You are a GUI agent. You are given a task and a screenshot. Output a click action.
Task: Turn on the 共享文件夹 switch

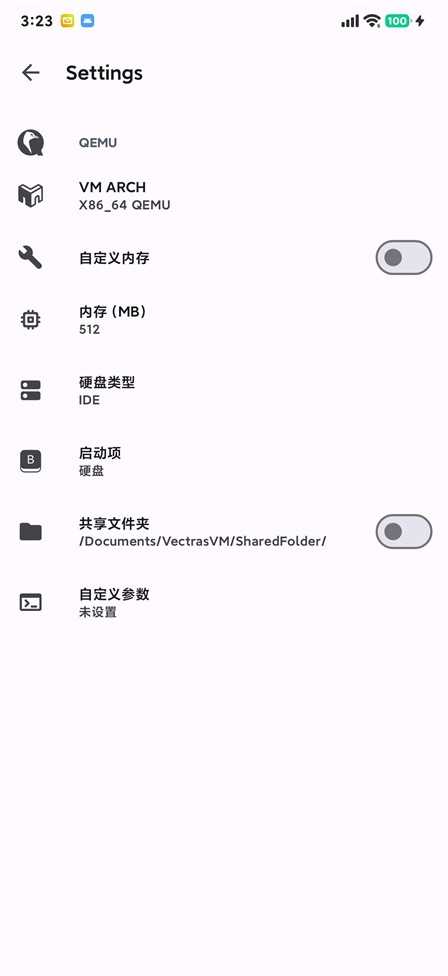point(403,531)
